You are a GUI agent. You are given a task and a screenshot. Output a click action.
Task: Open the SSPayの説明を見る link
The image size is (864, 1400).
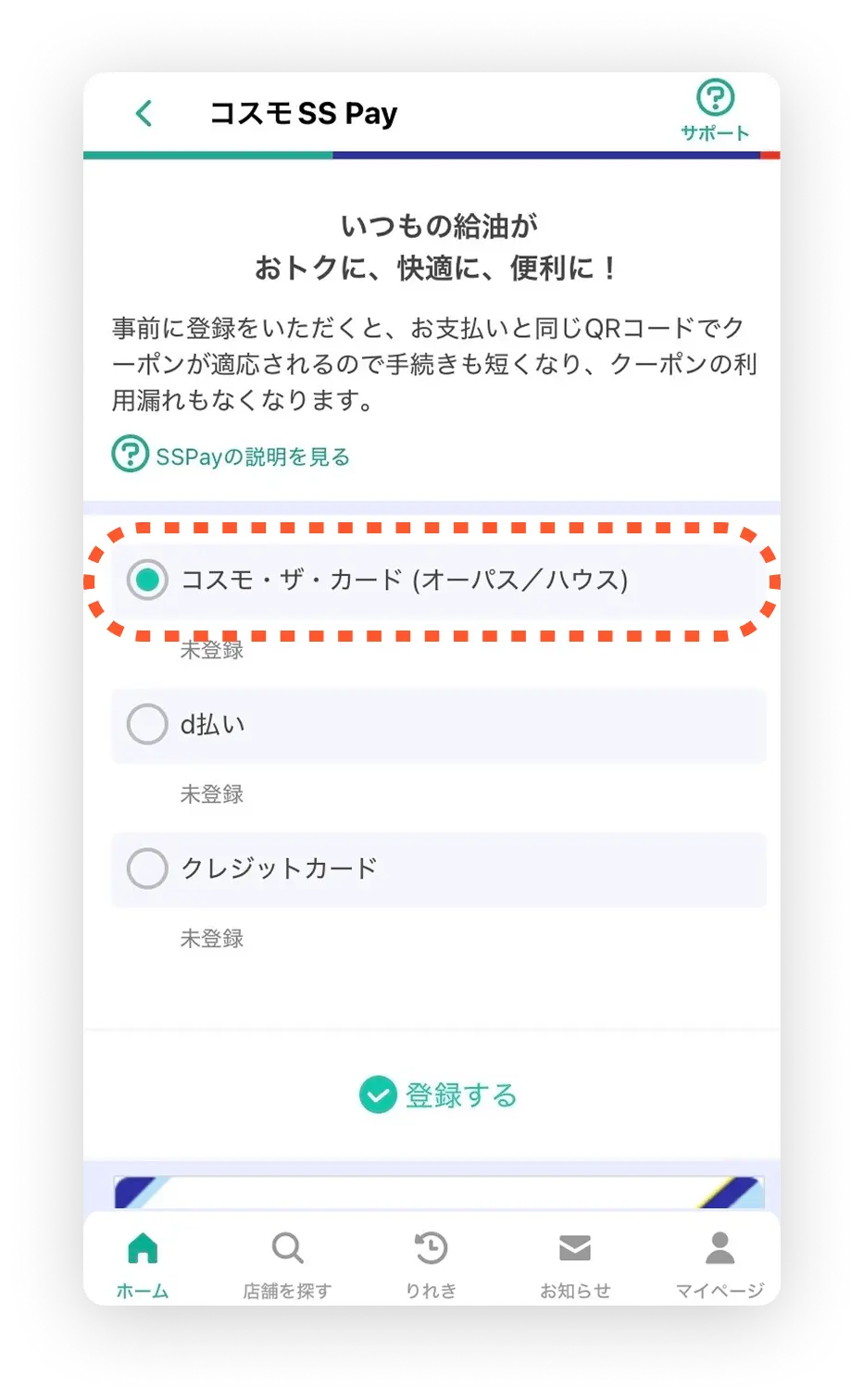point(232,456)
